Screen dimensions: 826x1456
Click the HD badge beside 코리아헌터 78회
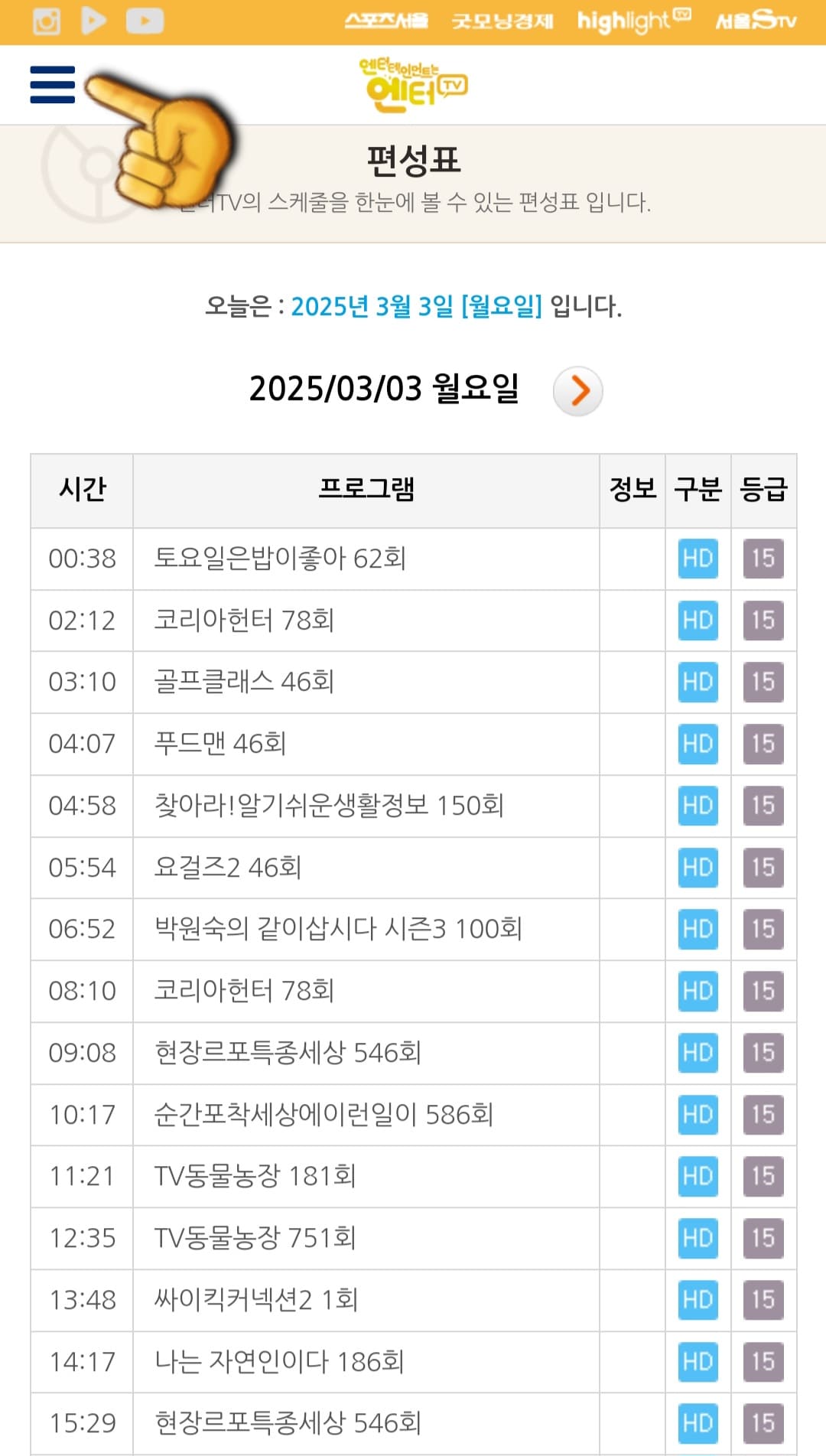tap(697, 621)
